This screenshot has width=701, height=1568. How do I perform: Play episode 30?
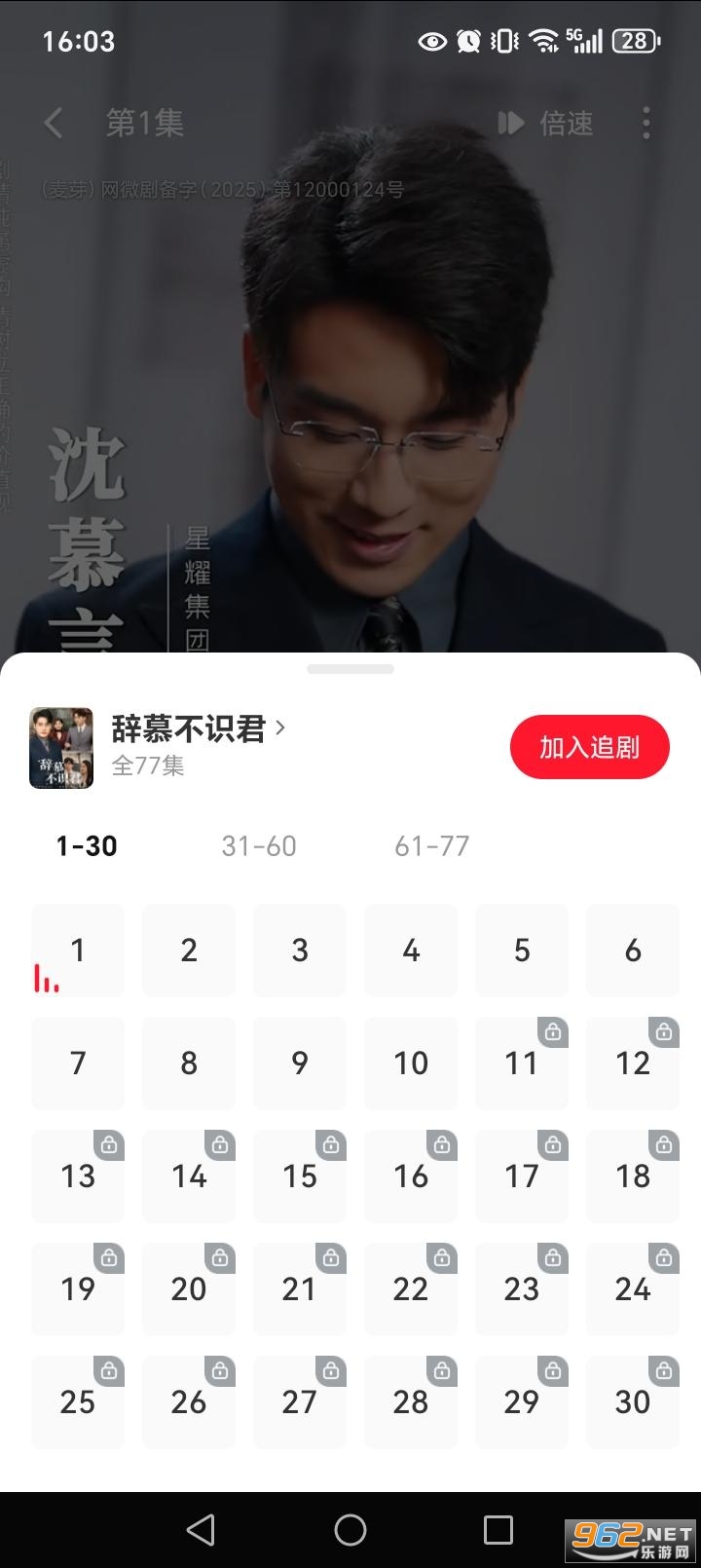633,1402
